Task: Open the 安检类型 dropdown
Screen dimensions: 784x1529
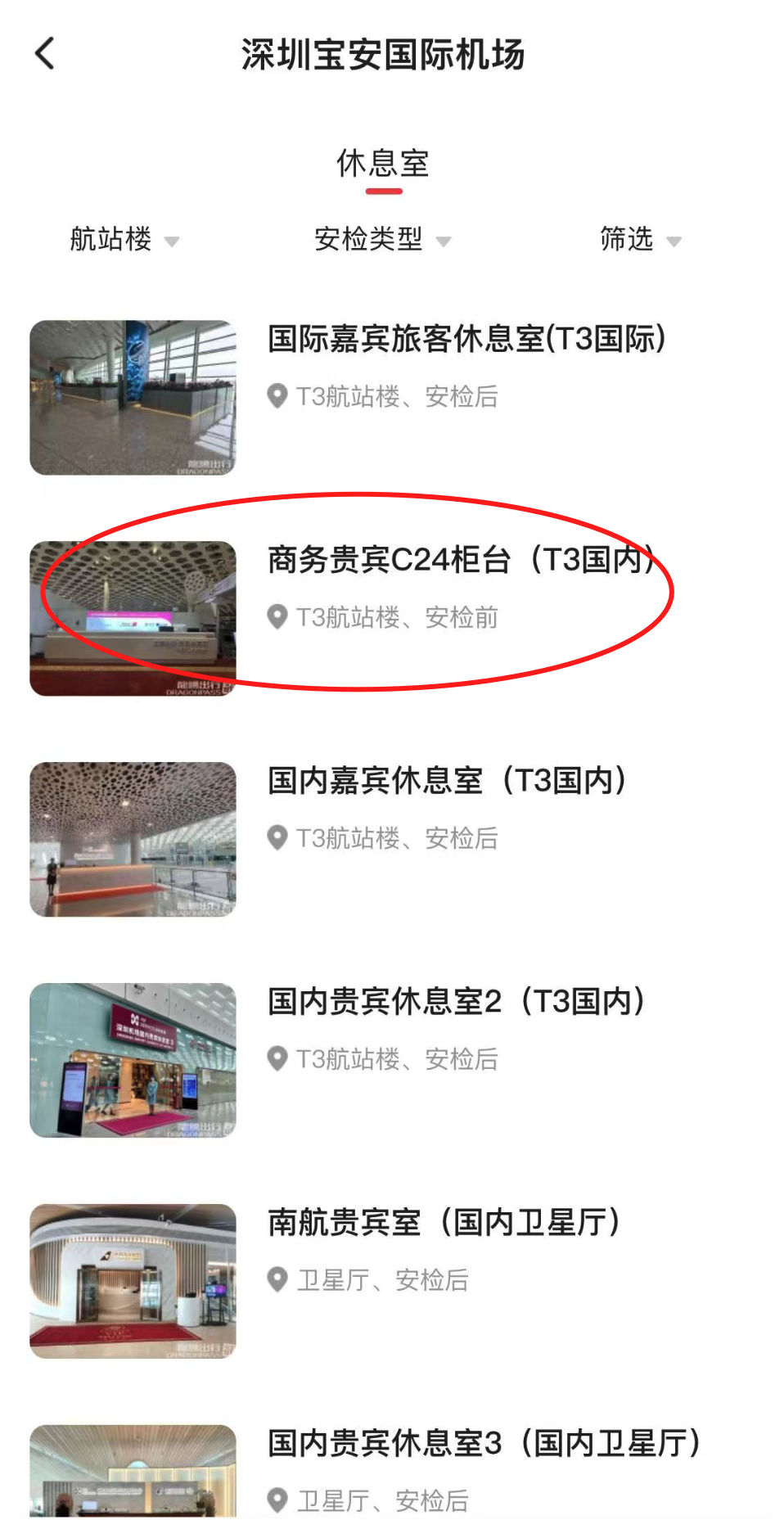Action: (382, 240)
